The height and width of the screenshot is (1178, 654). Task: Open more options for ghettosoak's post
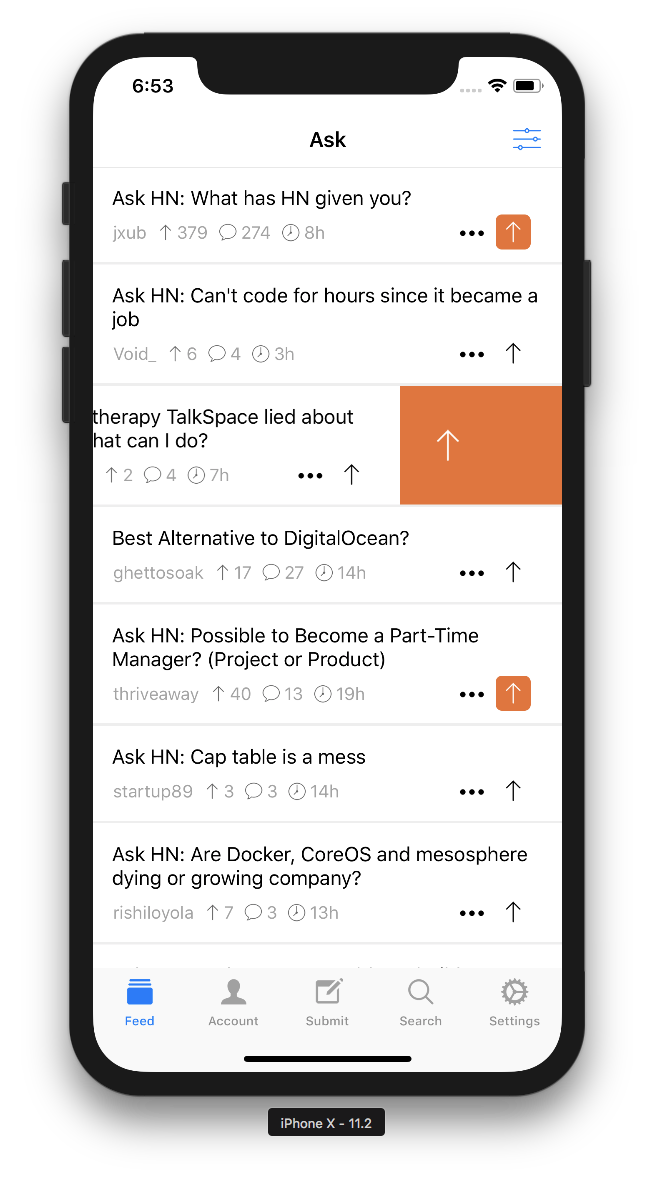click(x=471, y=574)
